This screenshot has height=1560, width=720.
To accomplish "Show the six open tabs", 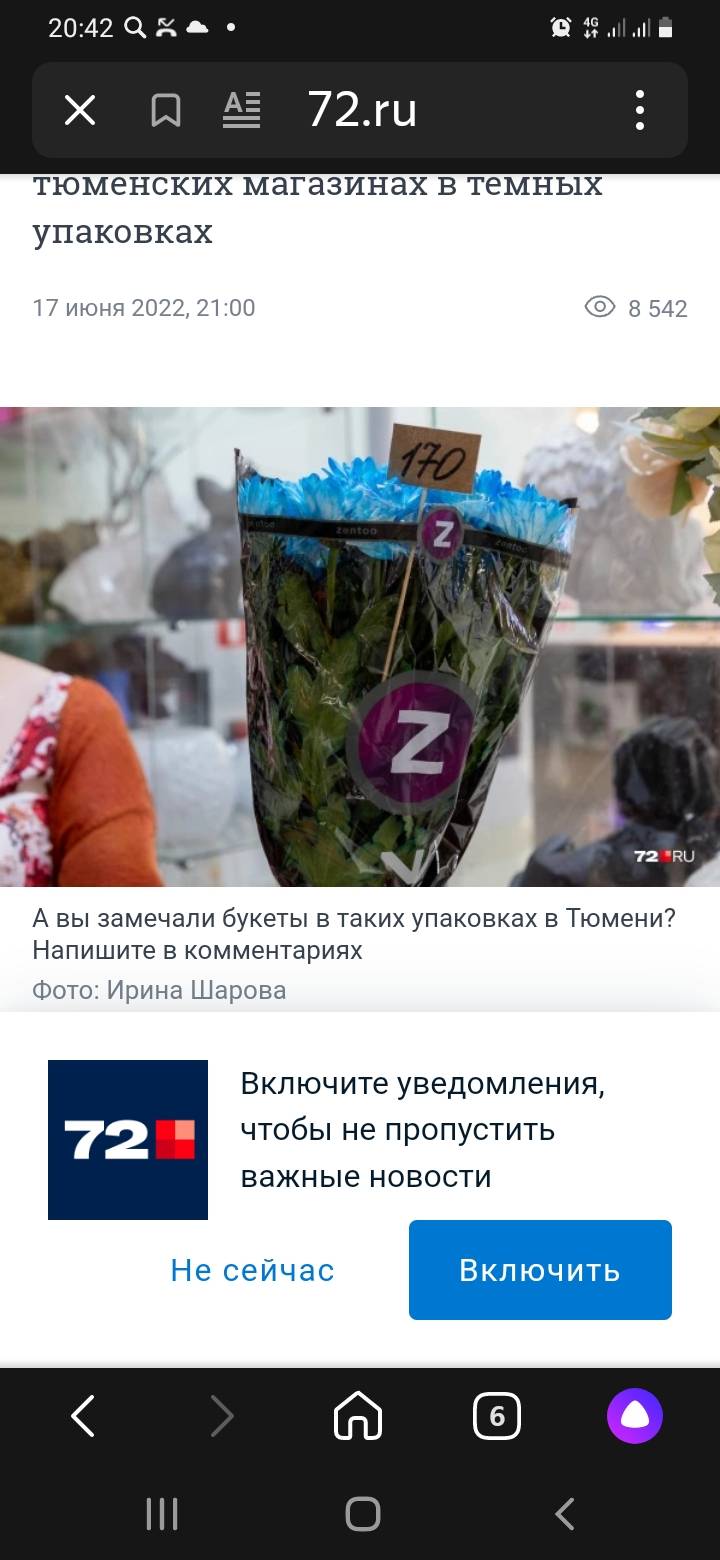I will click(497, 1416).
